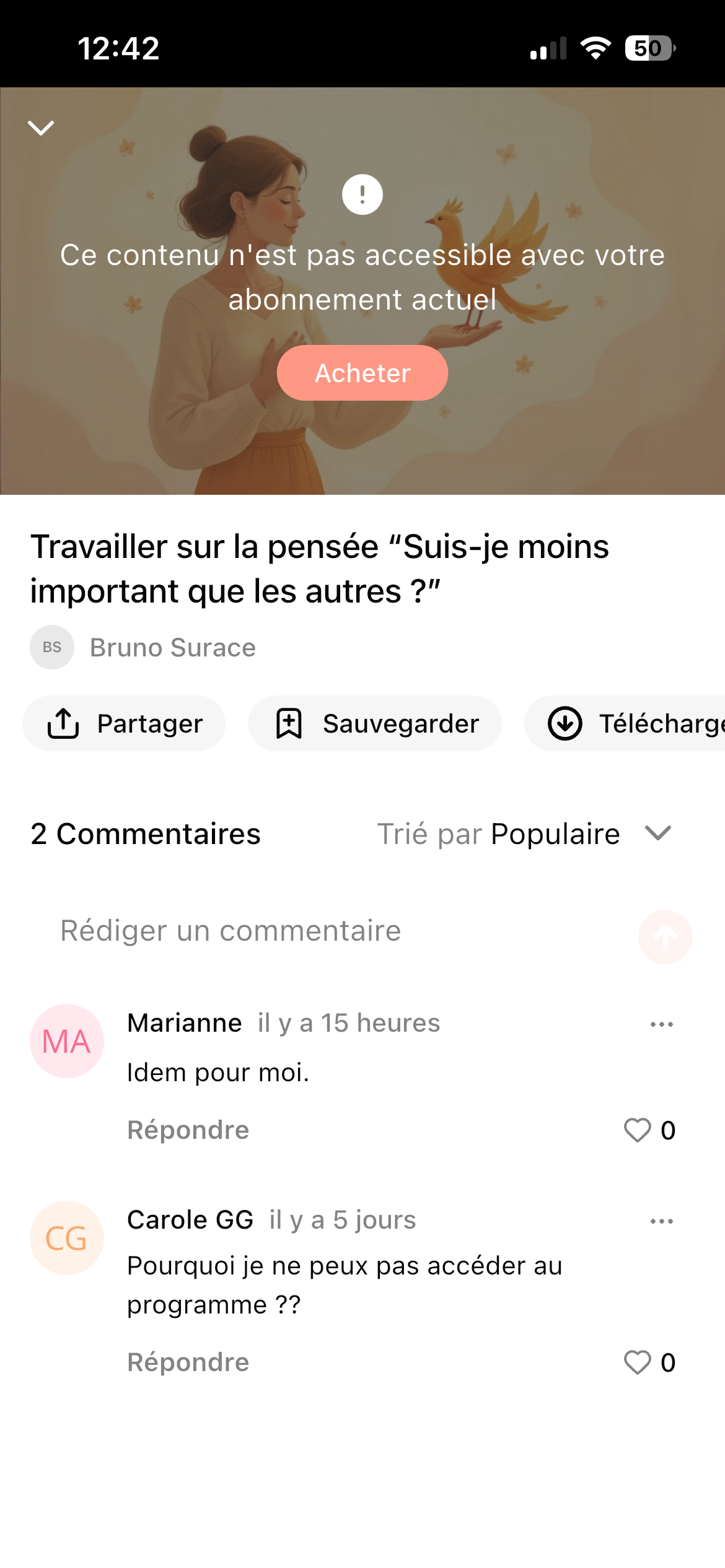Viewport: 725px width, 1568px height.
Task: Like Marianne's comment
Action: tap(638, 1130)
